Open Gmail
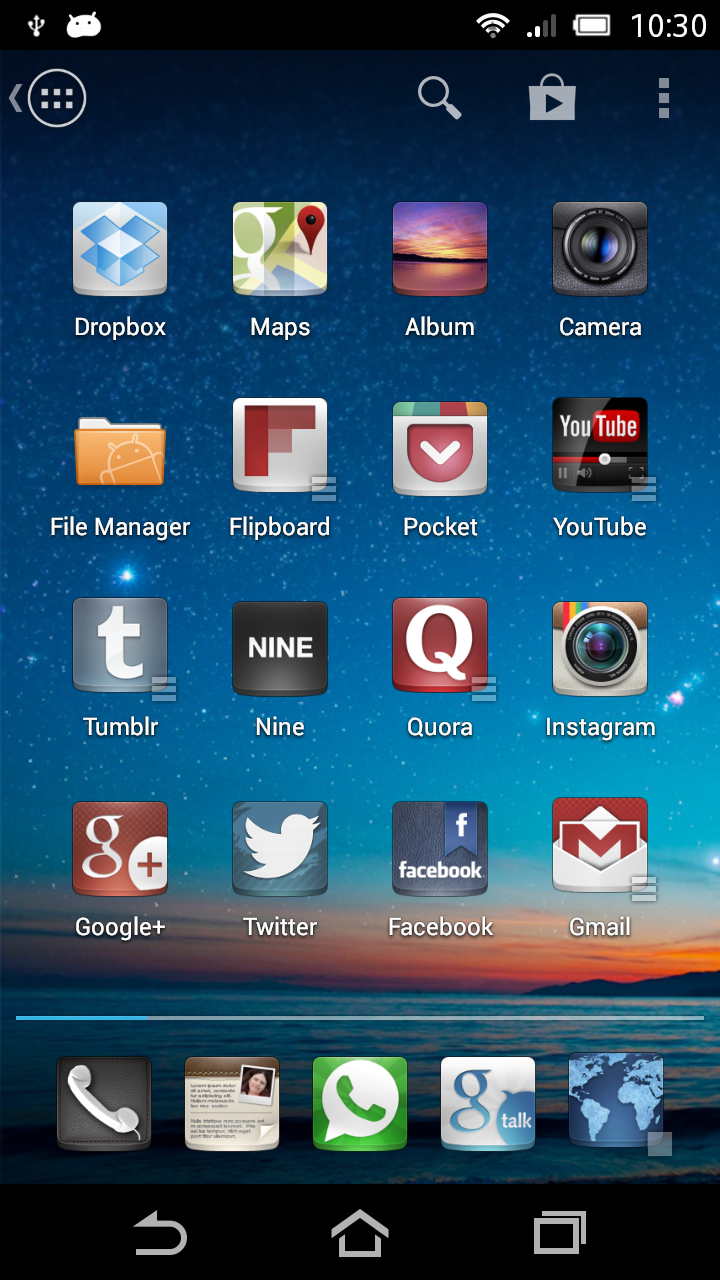The height and width of the screenshot is (1280, 720). [600, 848]
